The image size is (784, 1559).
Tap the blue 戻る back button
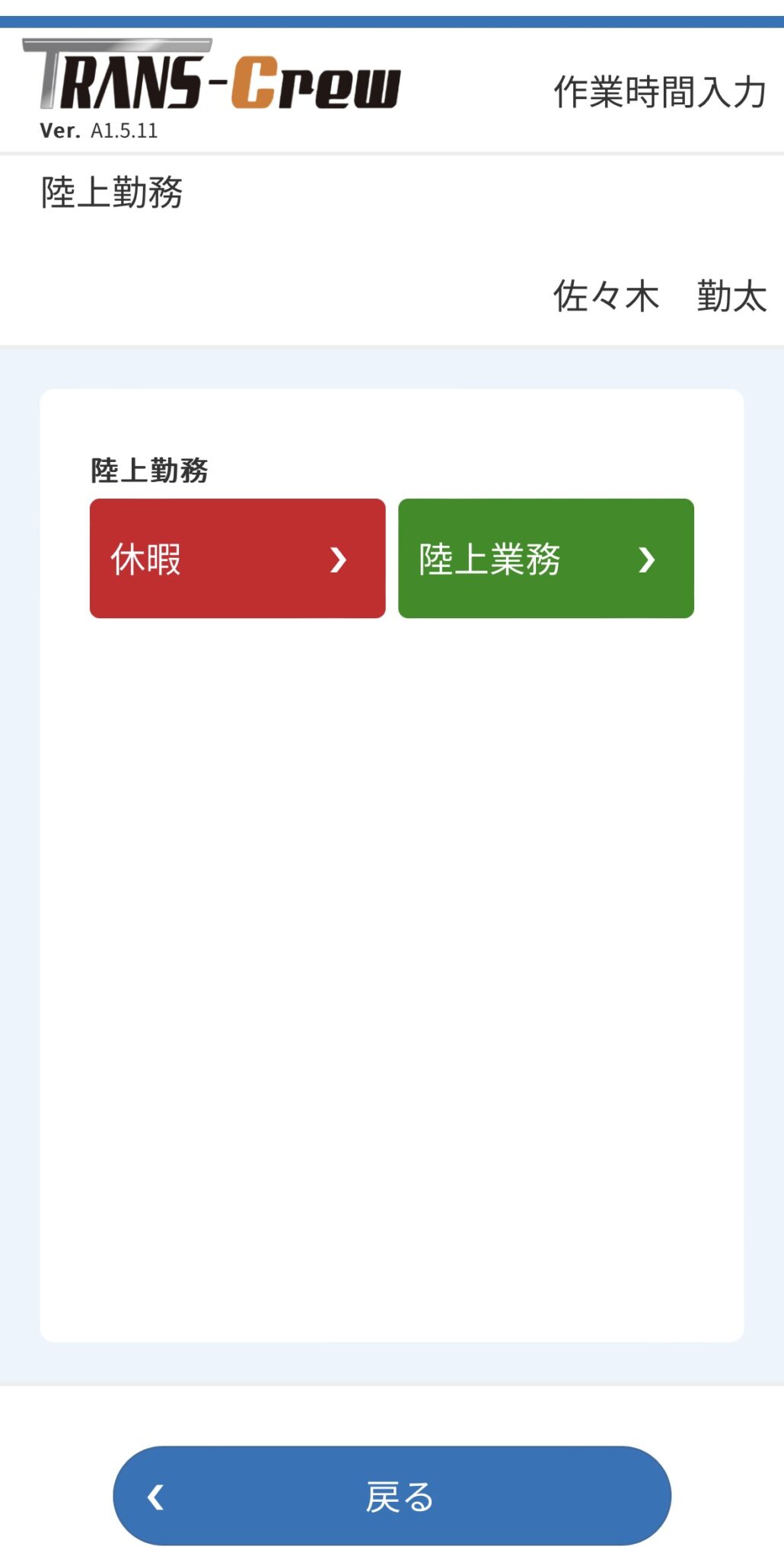click(x=392, y=1496)
